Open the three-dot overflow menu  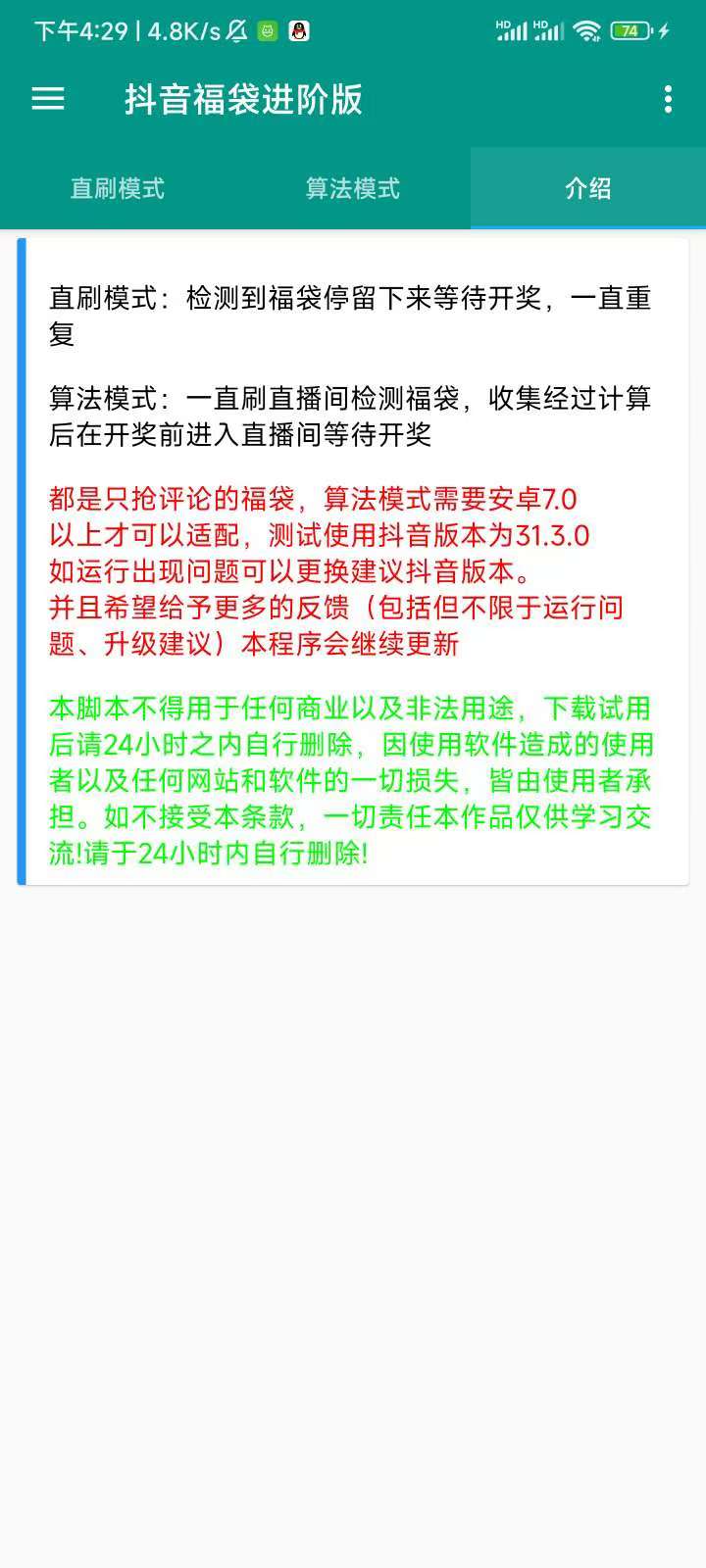point(668,99)
